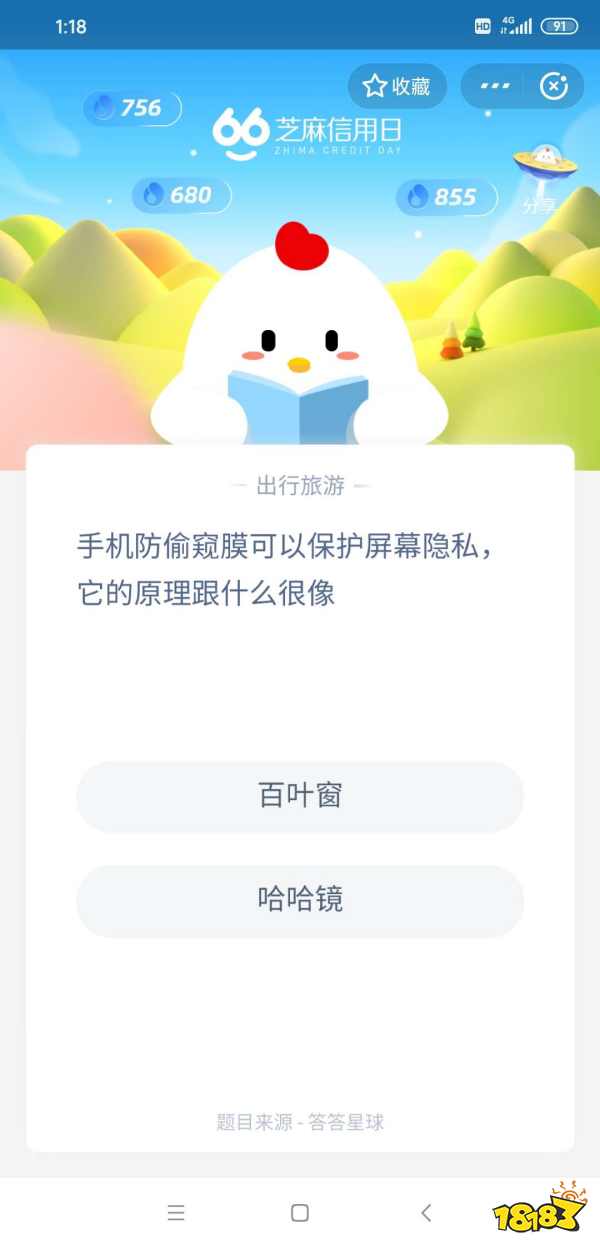Go to the system home screen

(x=299, y=1213)
